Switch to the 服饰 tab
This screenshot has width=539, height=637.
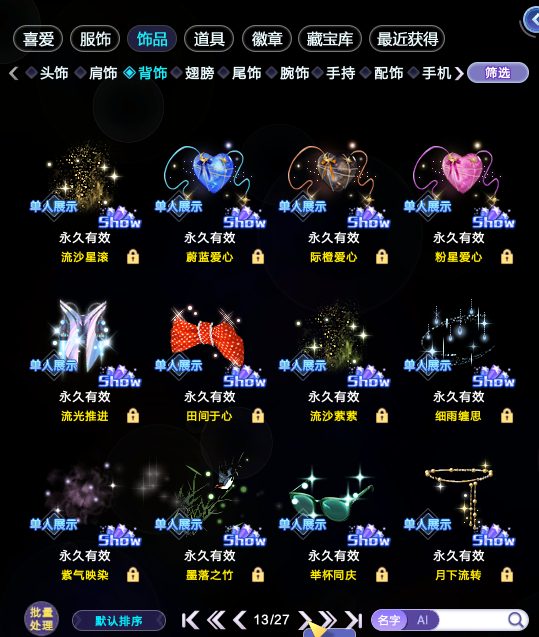point(95,39)
